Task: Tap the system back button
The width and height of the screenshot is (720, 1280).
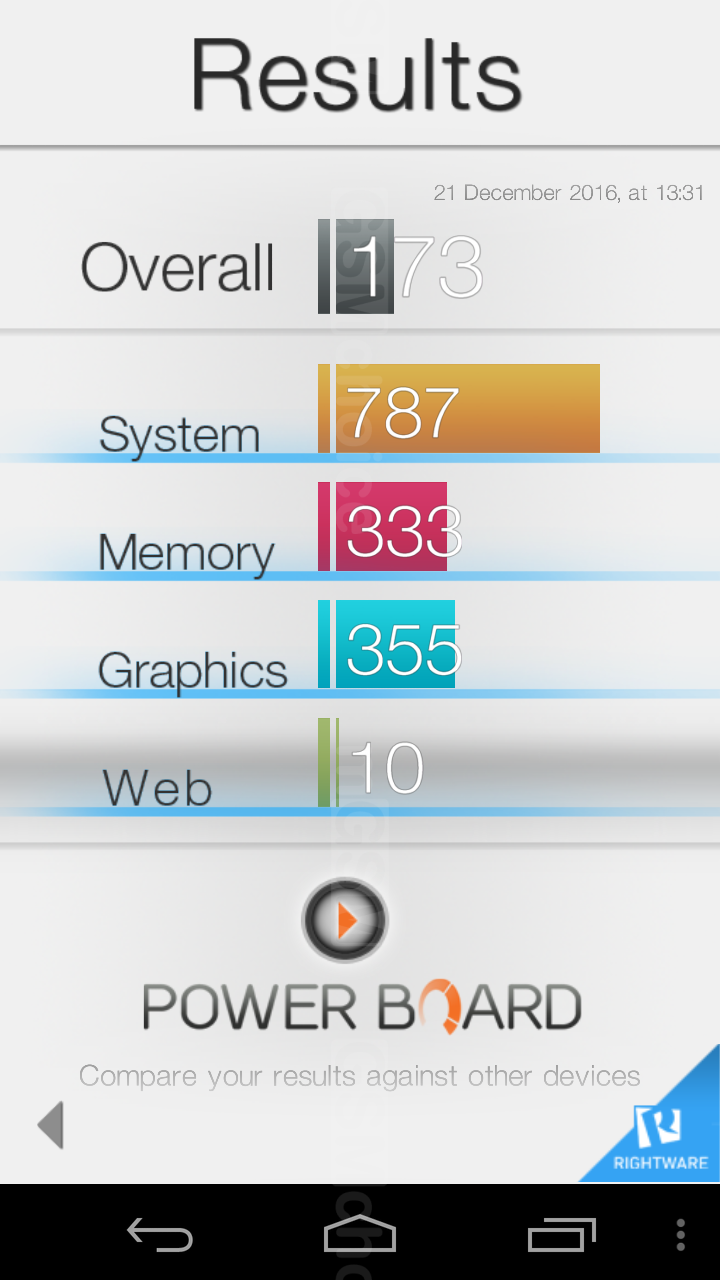Action: pyautogui.click(x=160, y=1235)
